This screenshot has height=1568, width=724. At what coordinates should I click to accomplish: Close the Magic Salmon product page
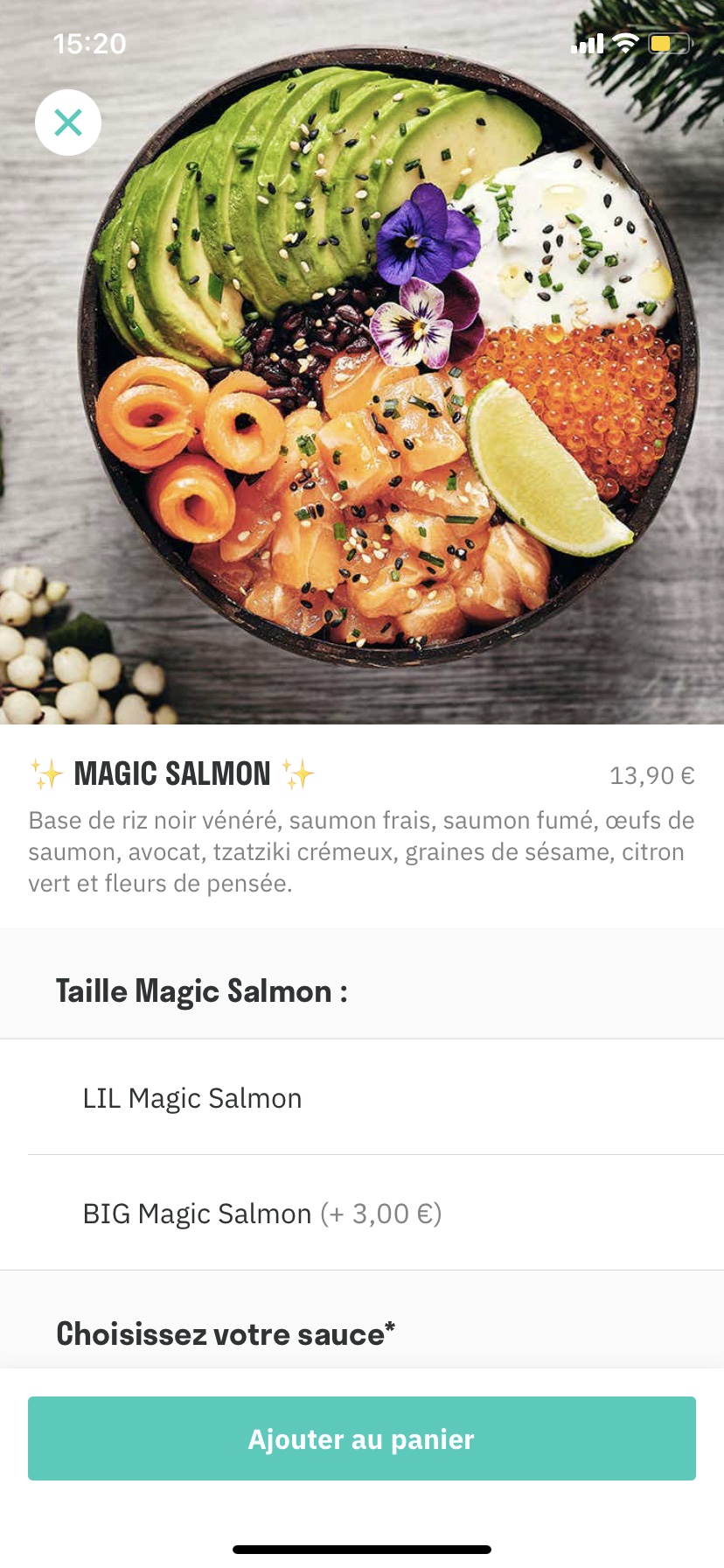point(68,122)
